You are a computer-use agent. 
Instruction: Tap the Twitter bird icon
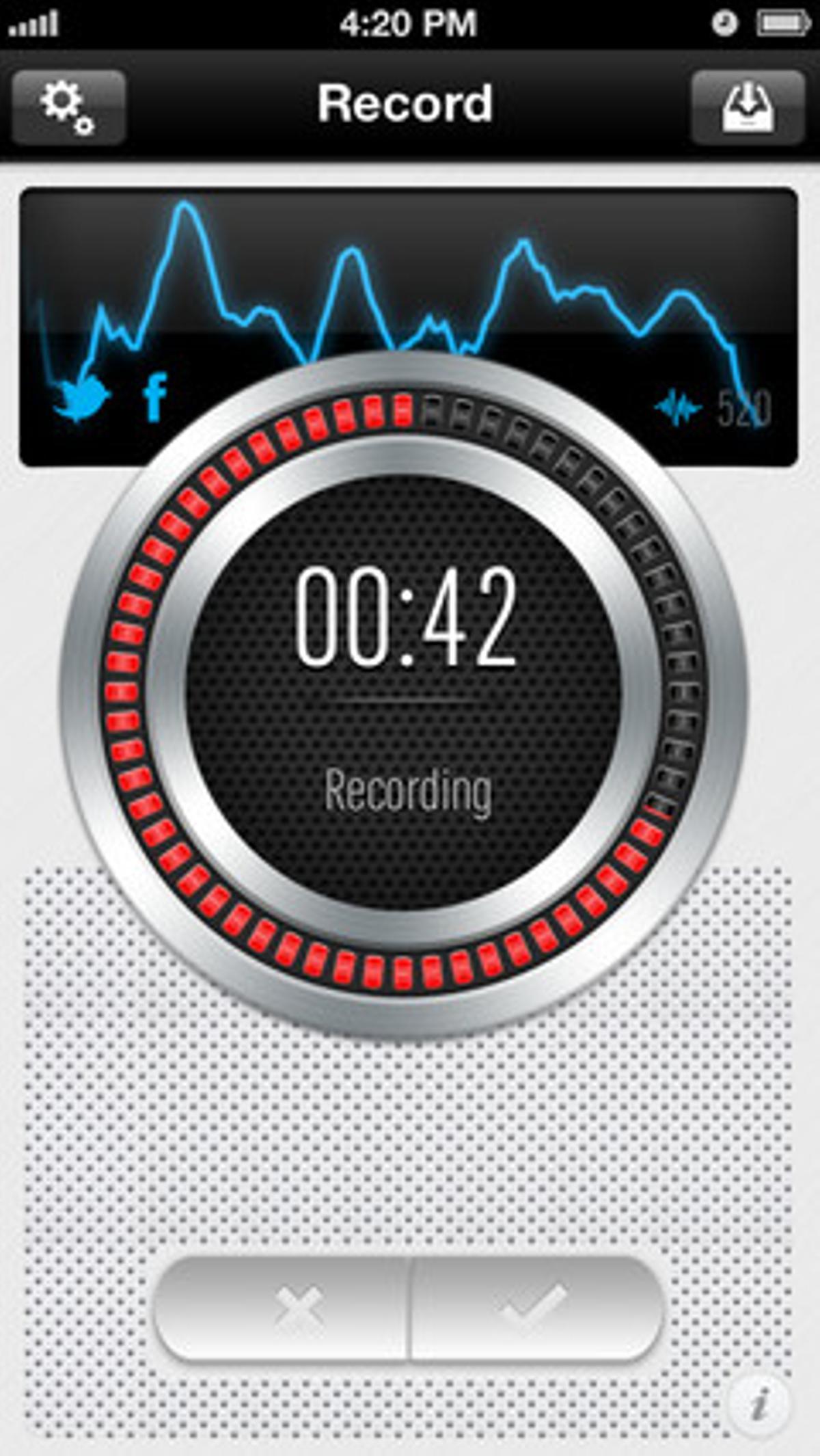(82, 398)
